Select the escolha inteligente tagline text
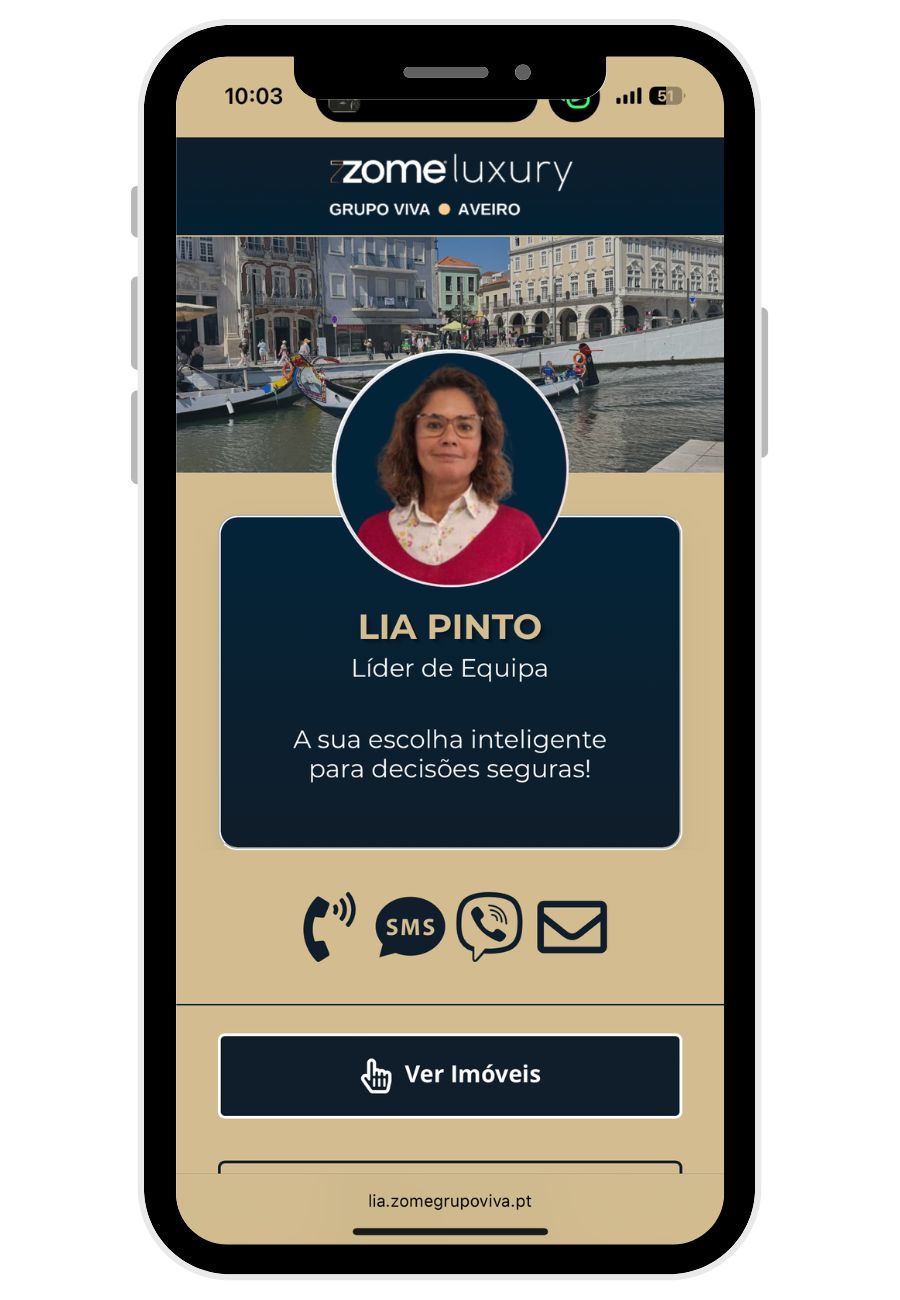This screenshot has height=1300, width=900. tap(448, 755)
